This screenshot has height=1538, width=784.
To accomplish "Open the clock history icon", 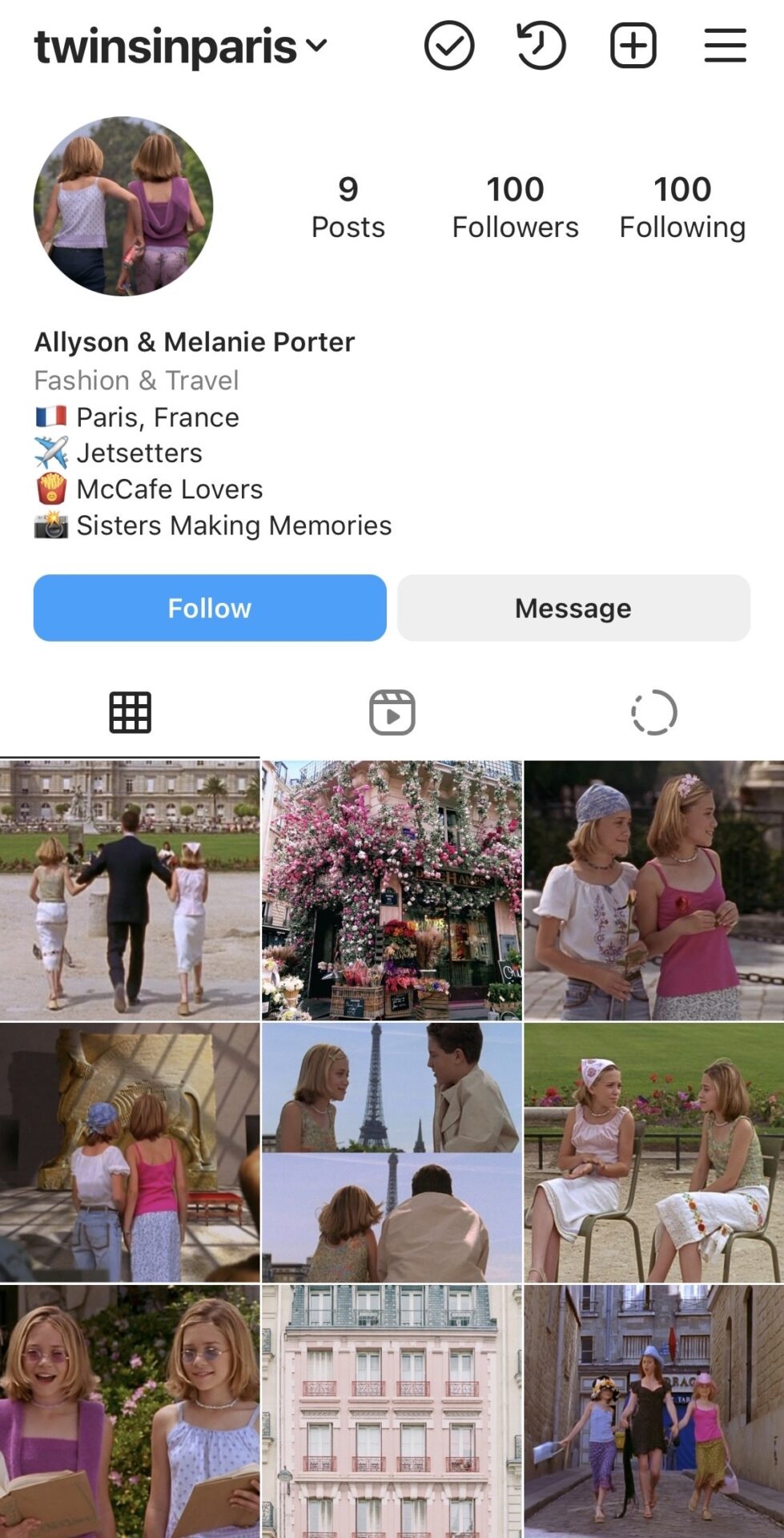I will click(541, 46).
